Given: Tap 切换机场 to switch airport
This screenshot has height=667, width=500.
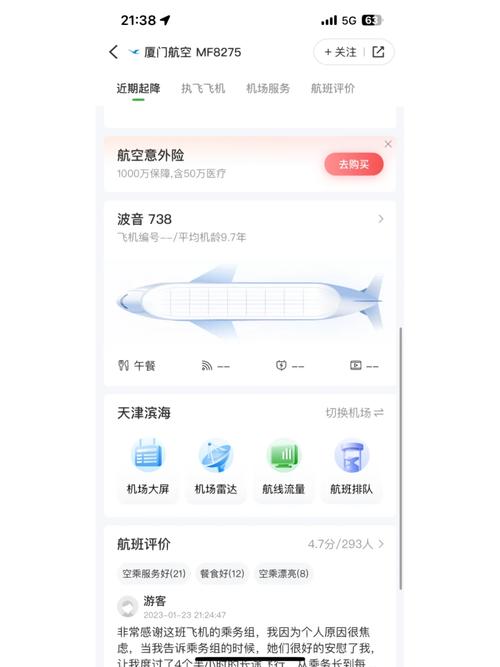Looking at the screenshot, I should tap(354, 413).
